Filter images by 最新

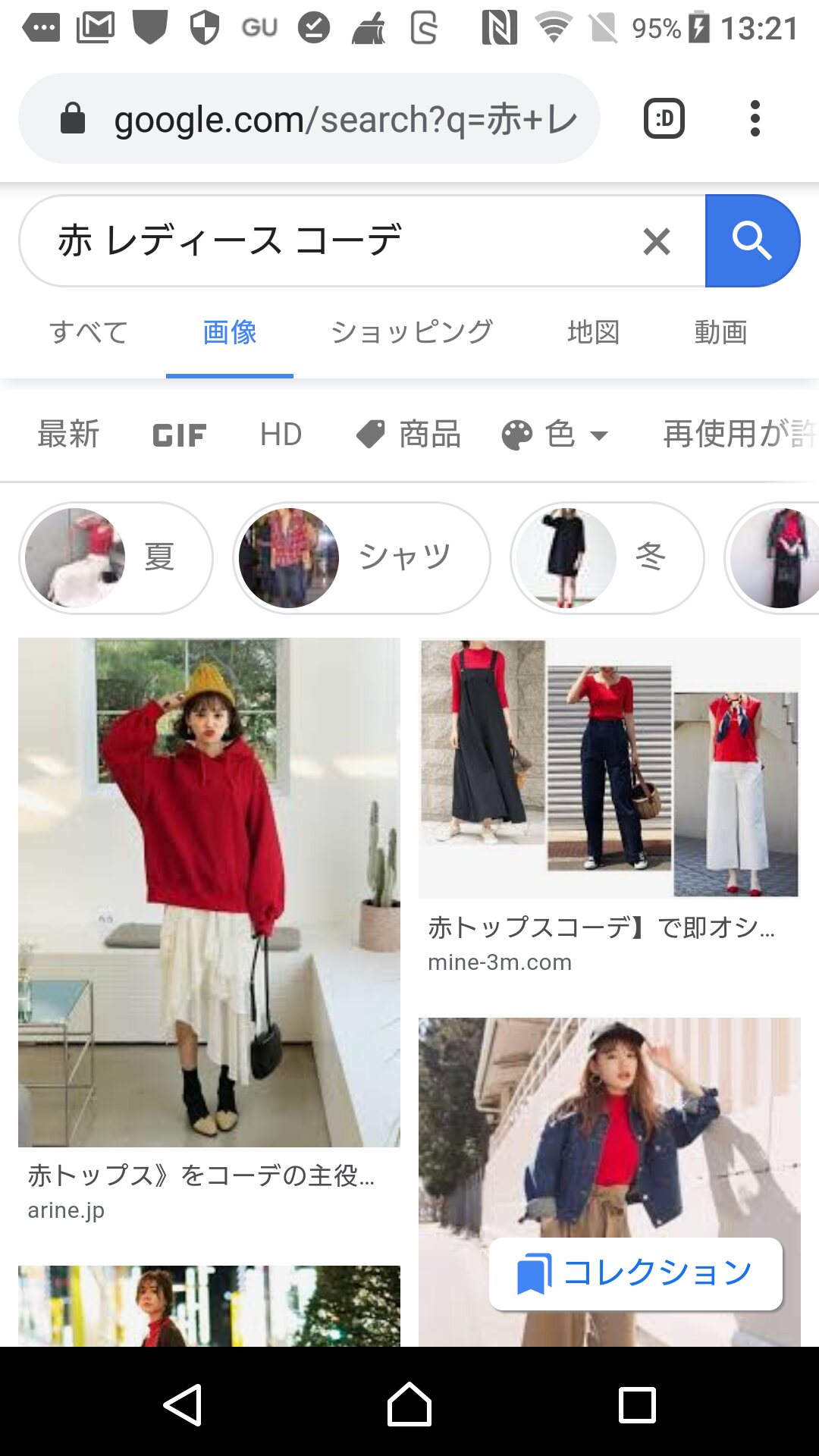tap(68, 435)
